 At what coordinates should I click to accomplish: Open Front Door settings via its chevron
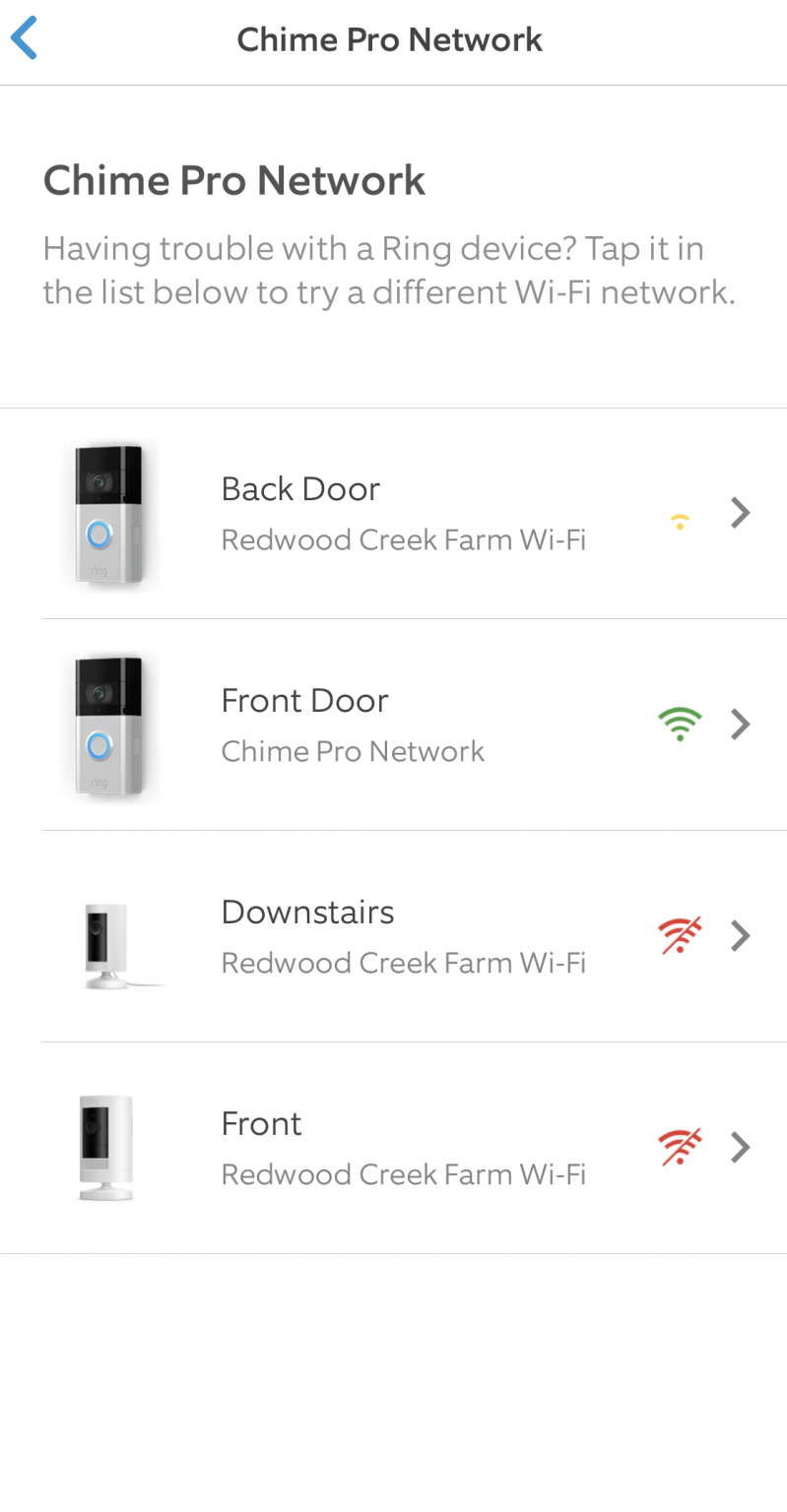point(740,724)
